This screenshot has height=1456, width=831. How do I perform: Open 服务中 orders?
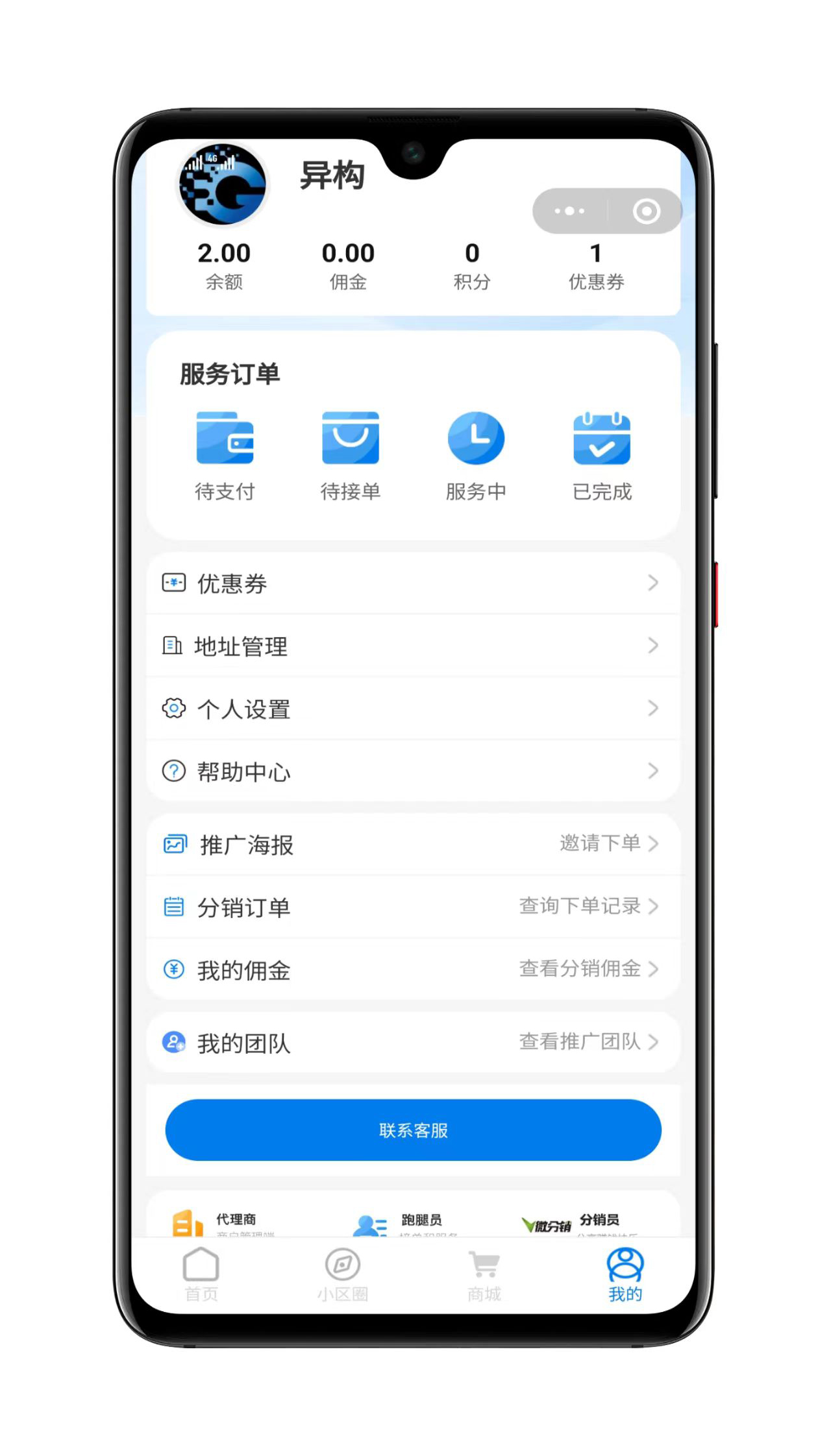[476, 455]
